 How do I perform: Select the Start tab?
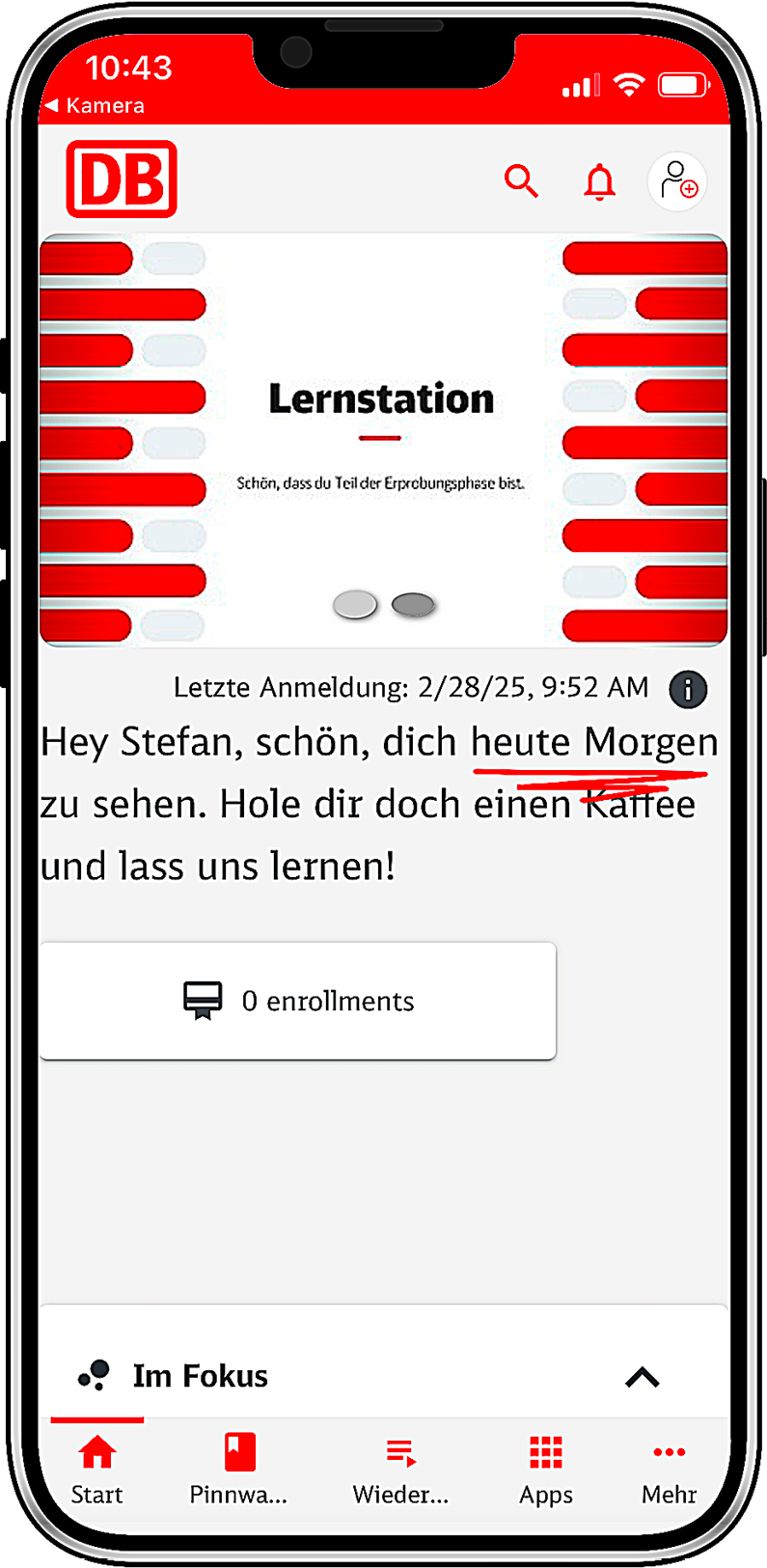96,1471
